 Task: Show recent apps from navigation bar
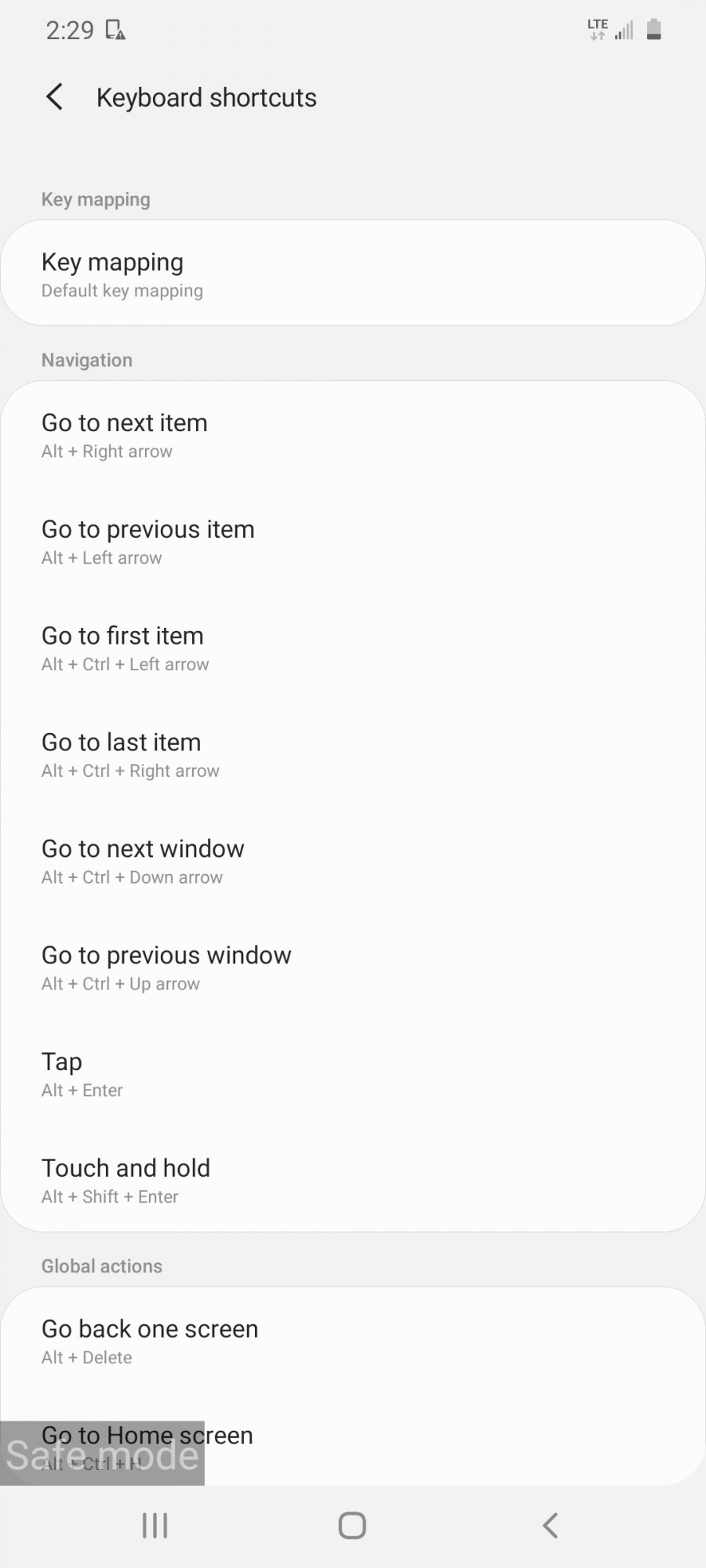point(155,1526)
